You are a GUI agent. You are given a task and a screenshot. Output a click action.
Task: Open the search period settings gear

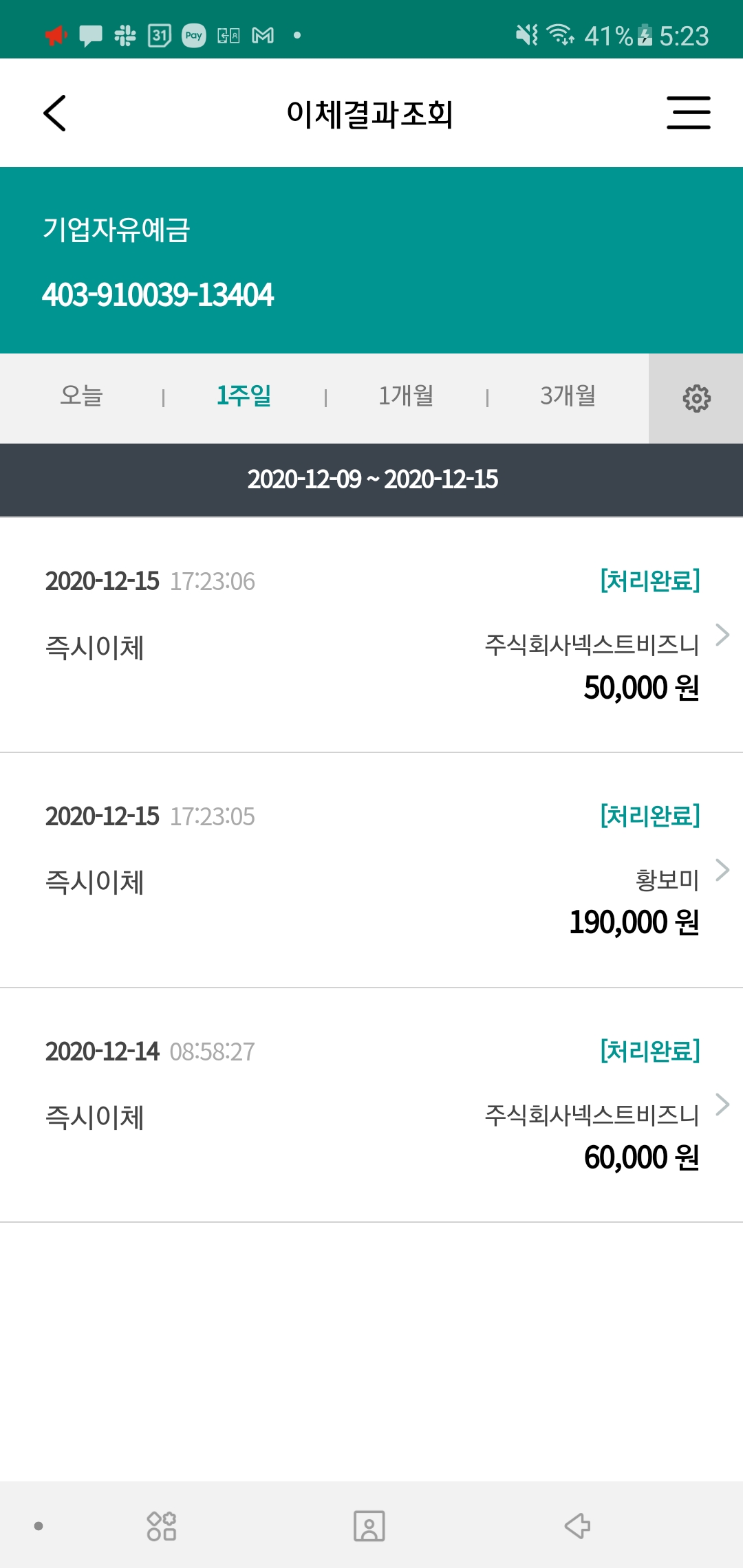pyautogui.click(x=696, y=399)
